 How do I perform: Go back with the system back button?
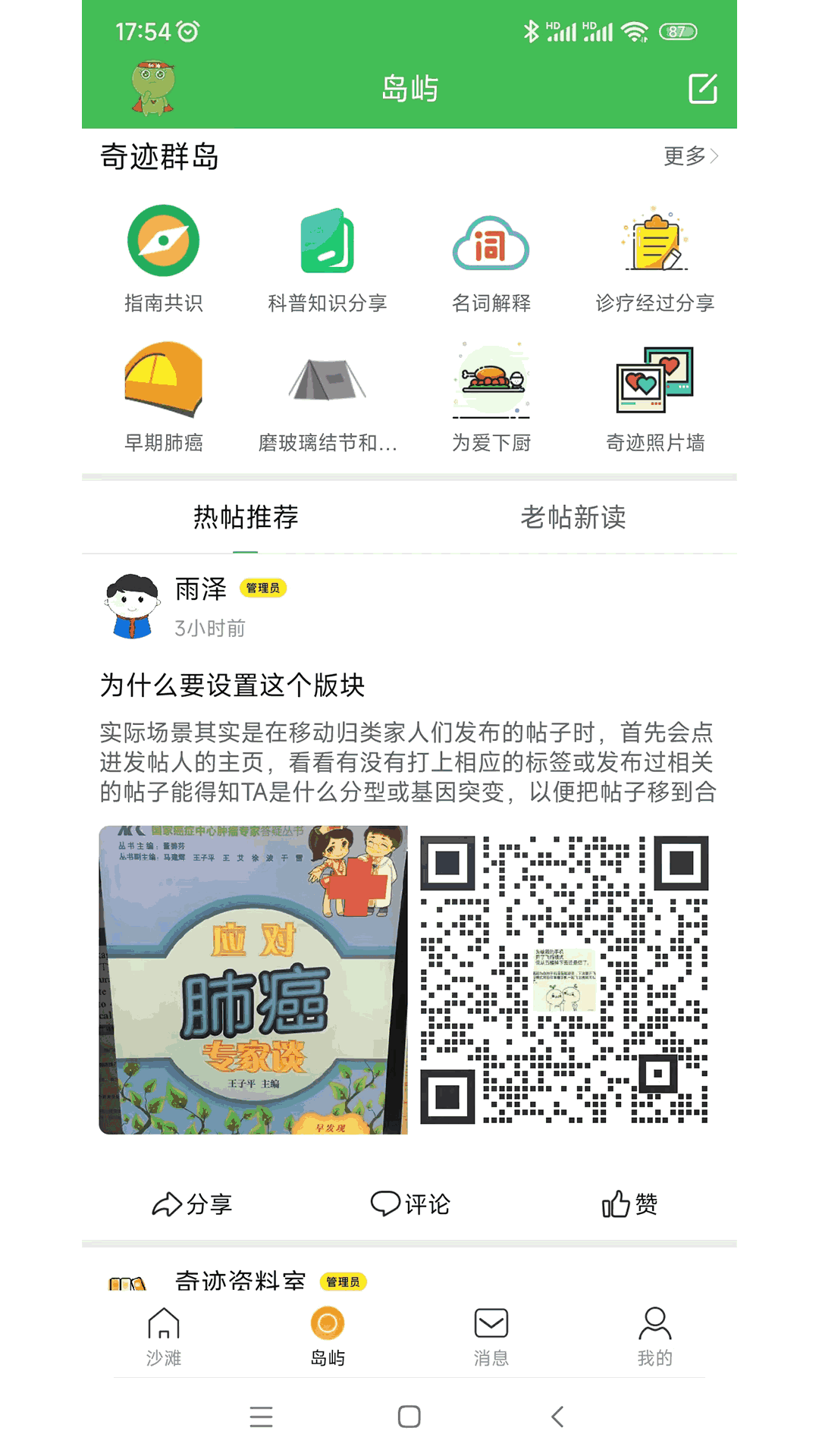coord(557,1417)
